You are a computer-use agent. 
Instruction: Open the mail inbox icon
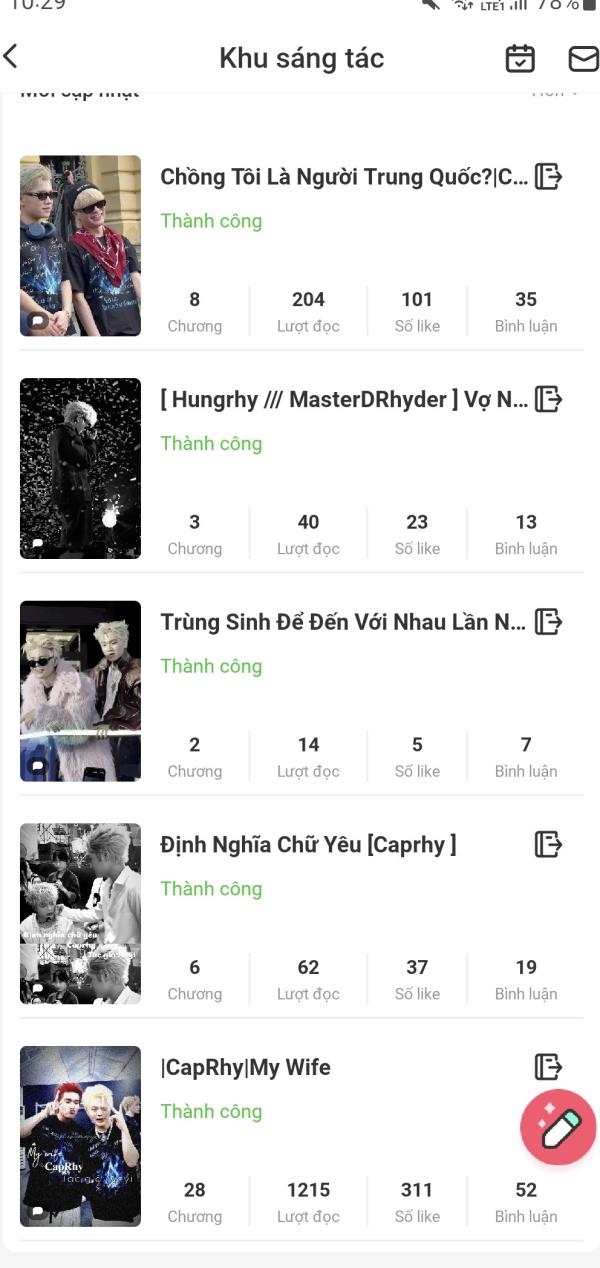click(x=583, y=58)
